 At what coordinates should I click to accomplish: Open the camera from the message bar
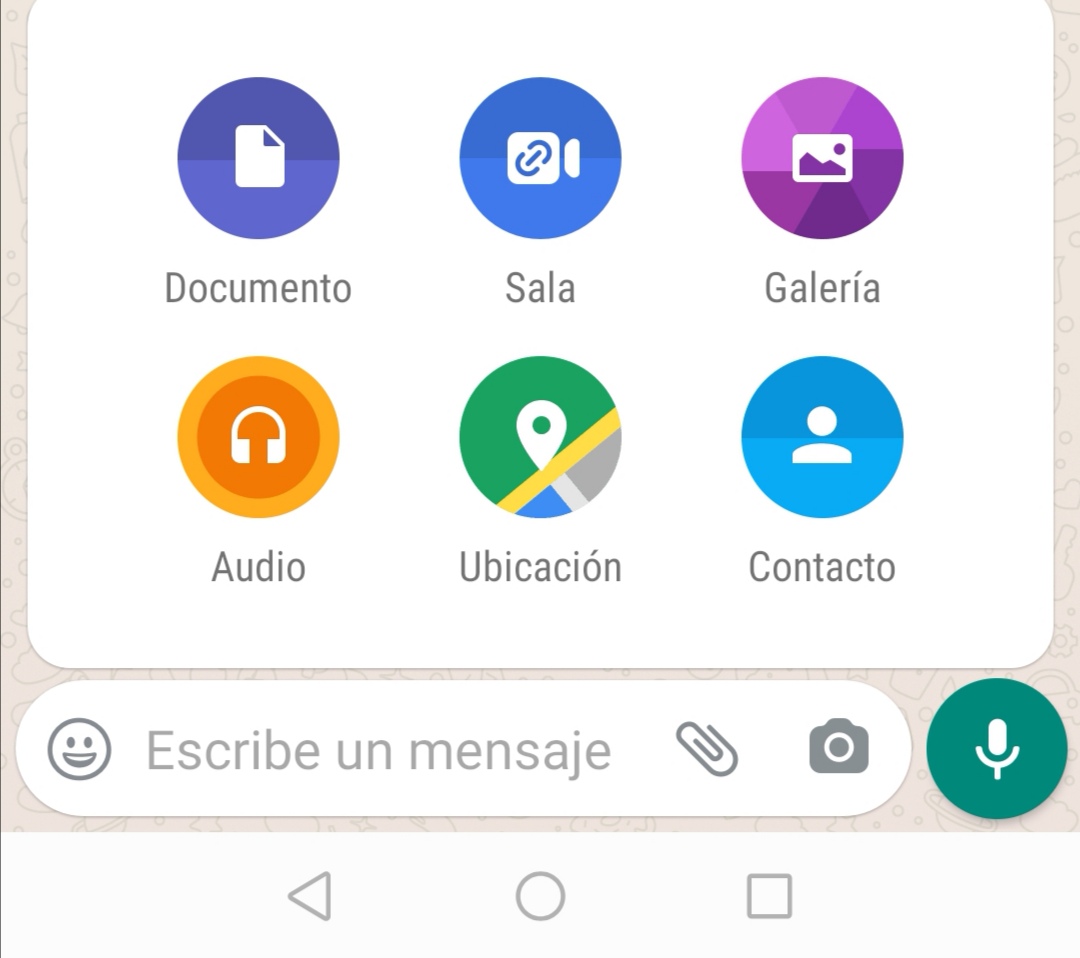coord(838,747)
